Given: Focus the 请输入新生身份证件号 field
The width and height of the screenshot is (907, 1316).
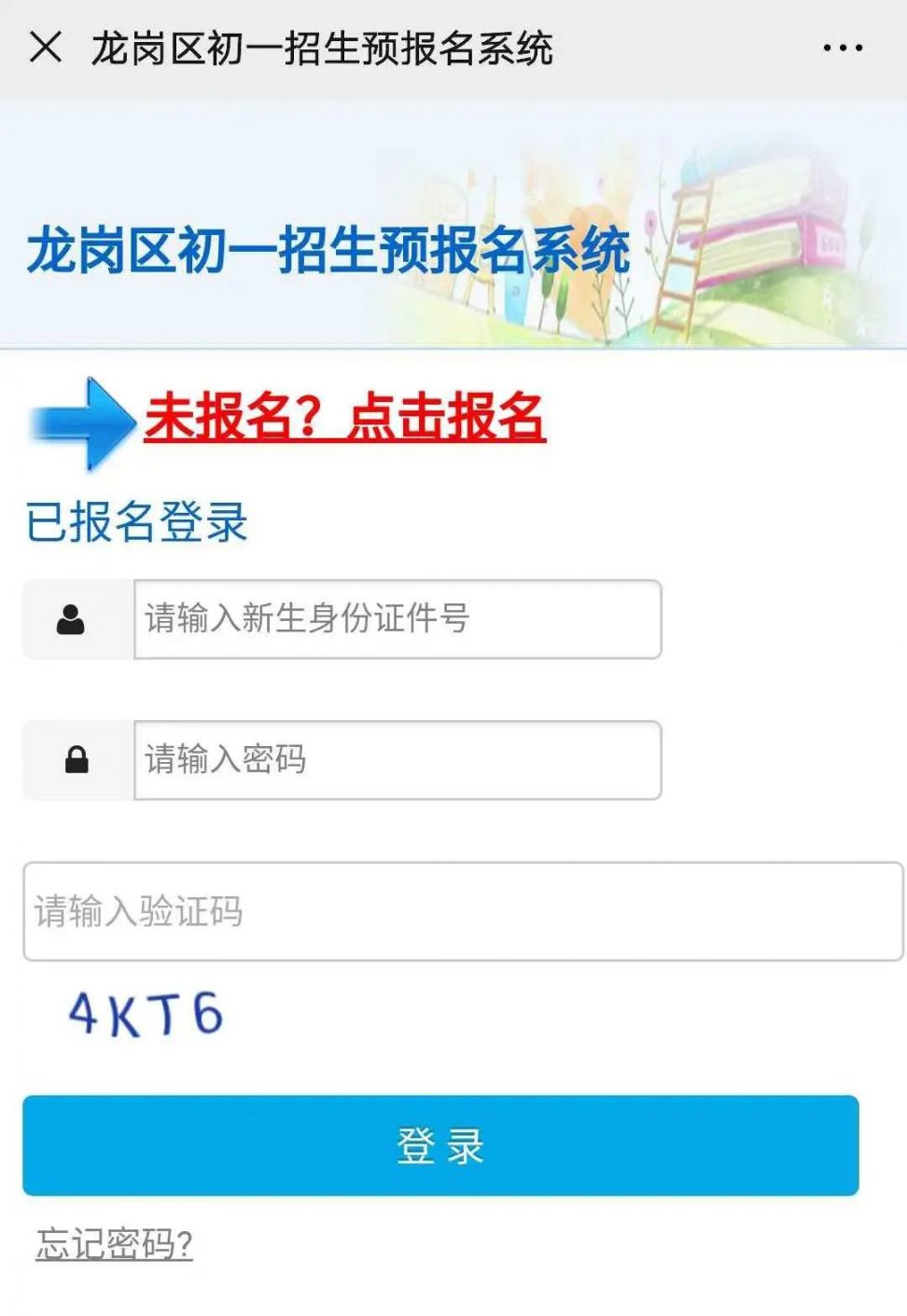Looking at the screenshot, I should pyautogui.click(x=398, y=619).
